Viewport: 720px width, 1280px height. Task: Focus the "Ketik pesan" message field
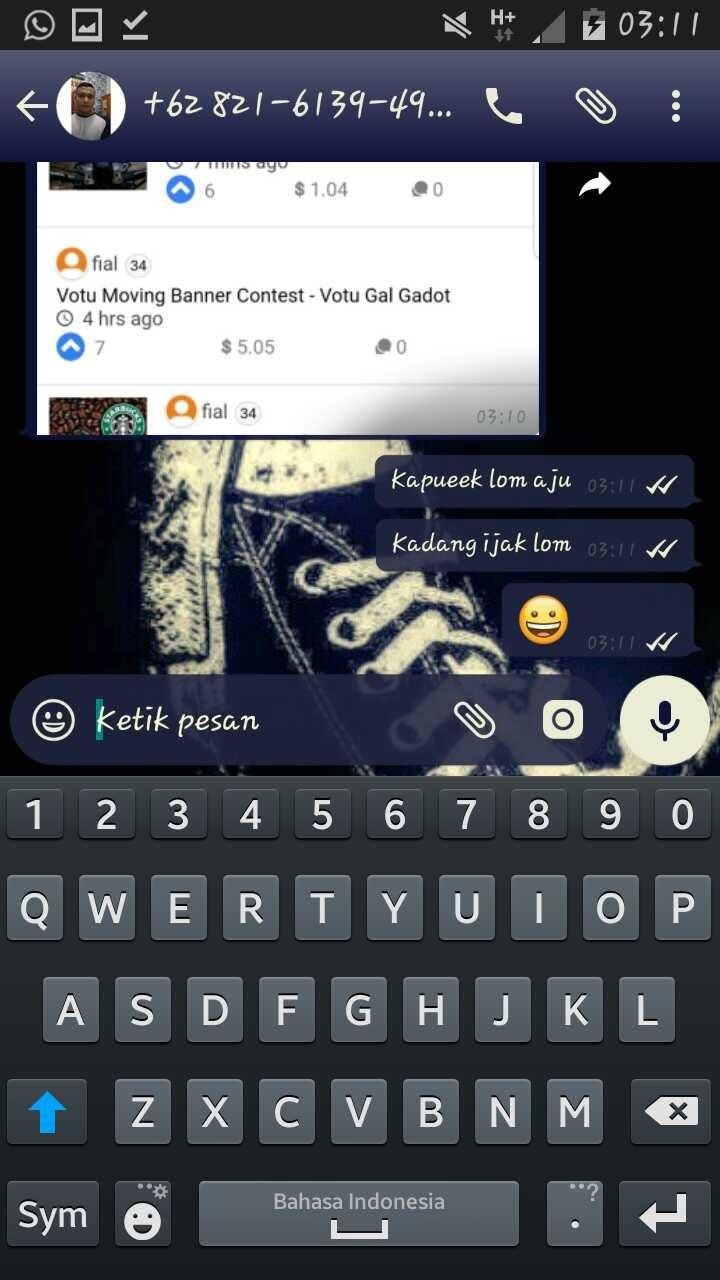(260, 720)
